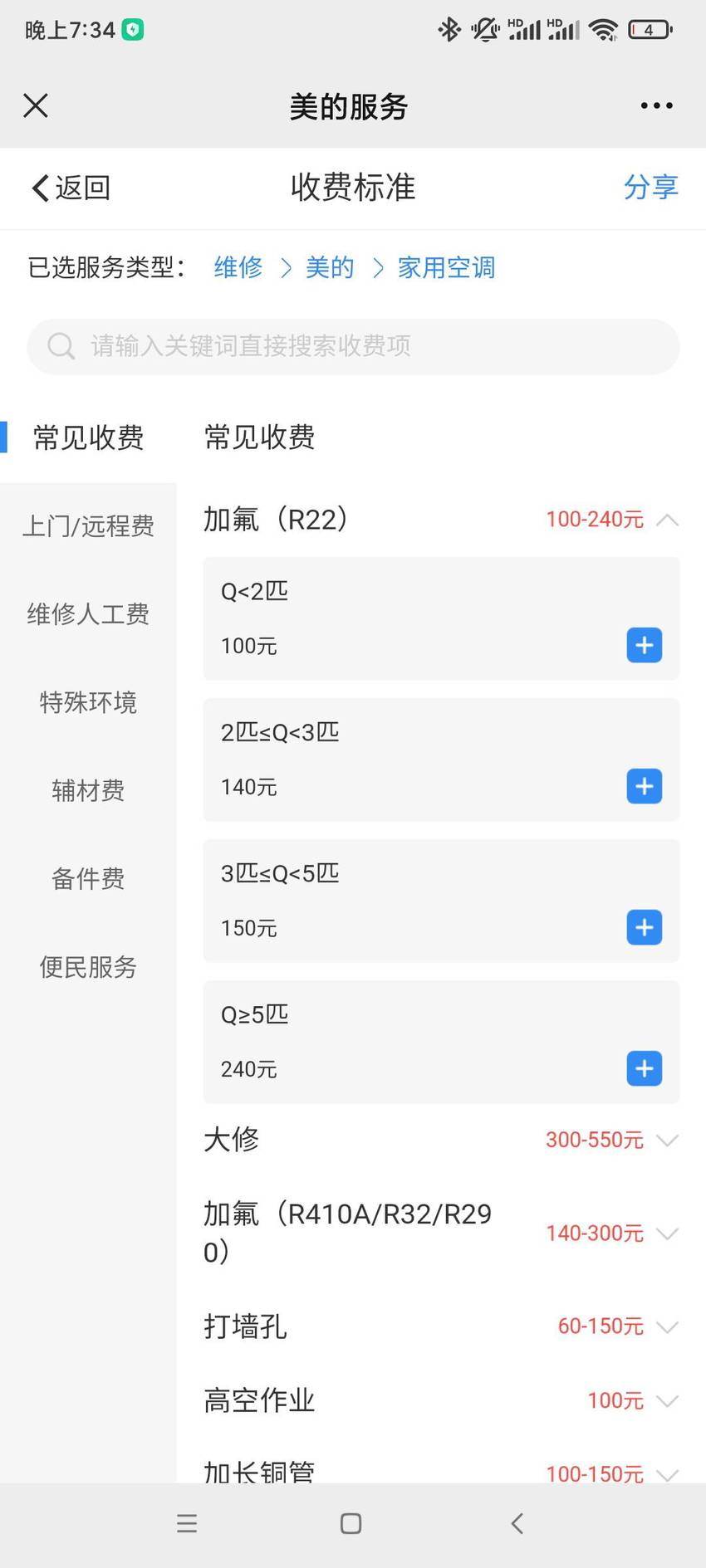Open the three-dot overflow menu
706x1568 pixels.
point(656,105)
